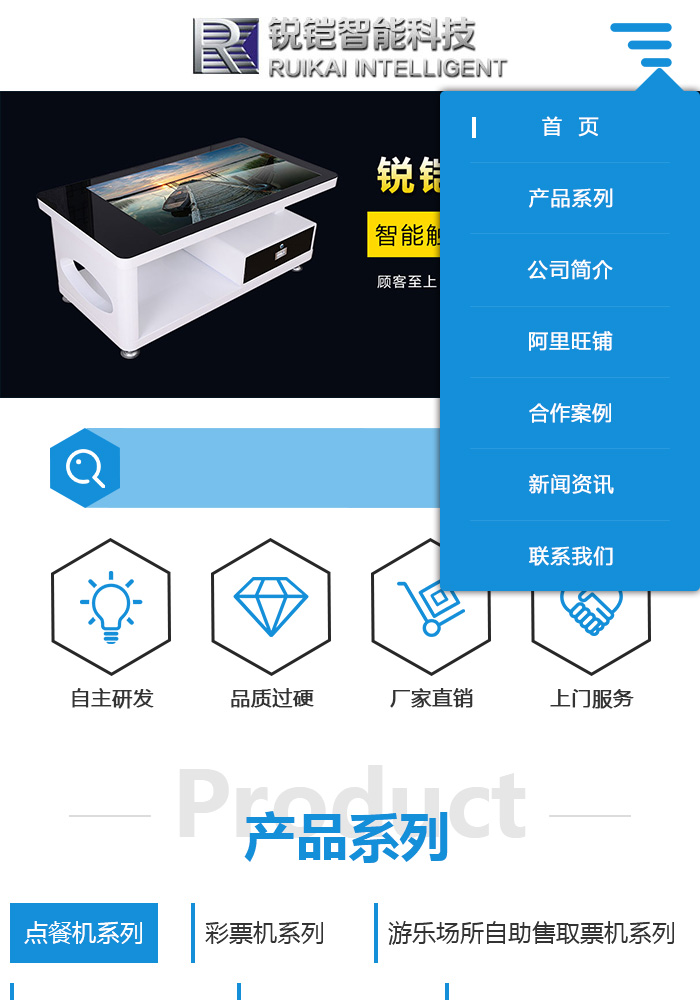
Task: Go to 首页 in the menu
Action: 570,127
